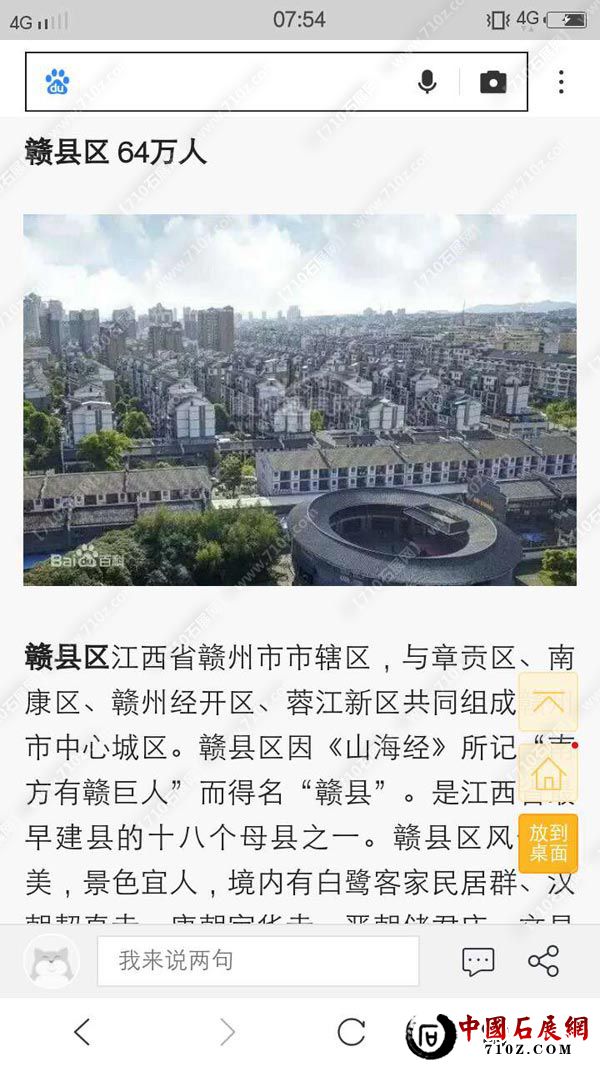Viewport: 600px width, 1067px height.
Task: Start voice search with the microphone
Action: tap(427, 82)
